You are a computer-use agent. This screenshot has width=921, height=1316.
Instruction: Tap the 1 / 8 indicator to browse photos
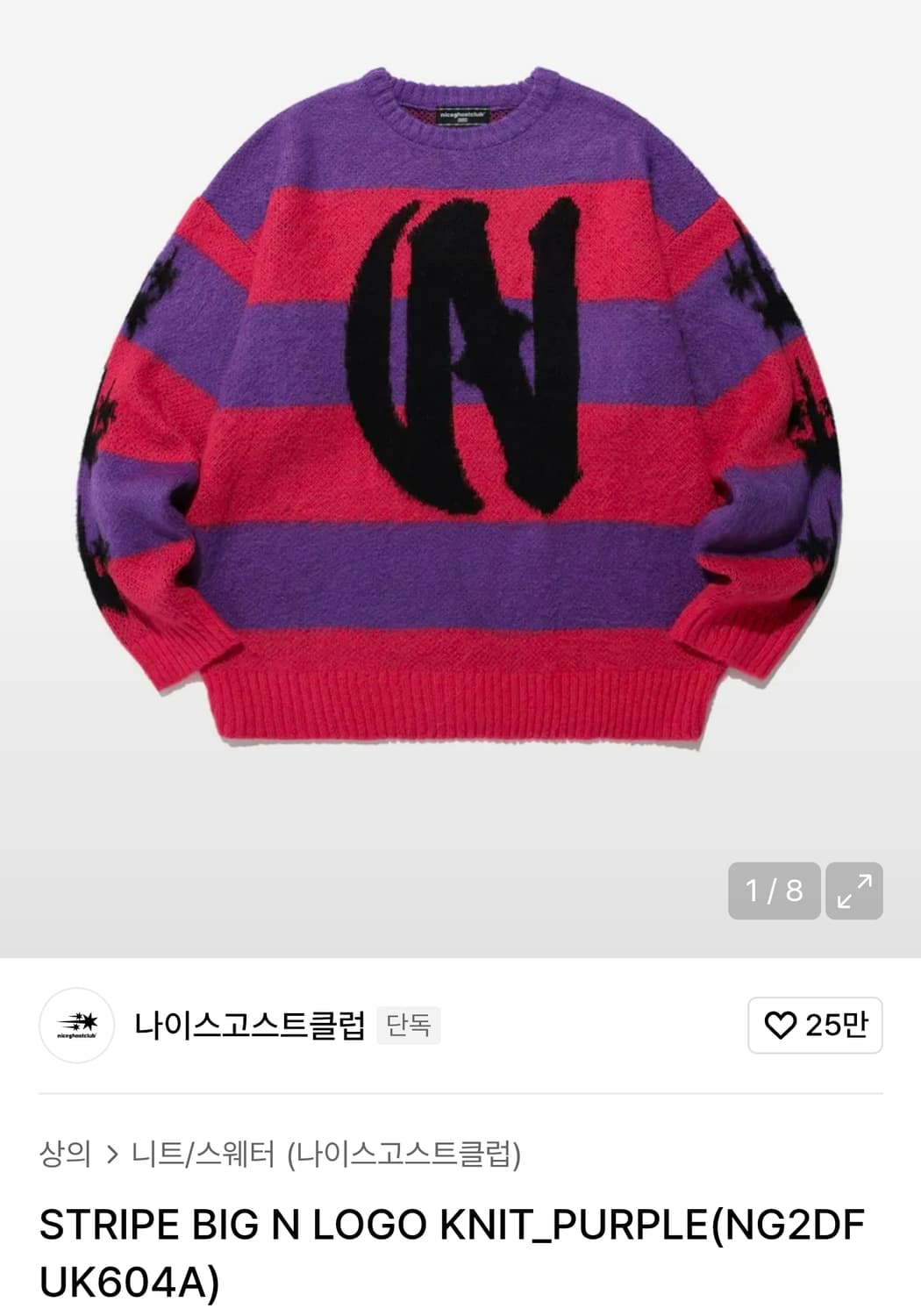(x=773, y=892)
